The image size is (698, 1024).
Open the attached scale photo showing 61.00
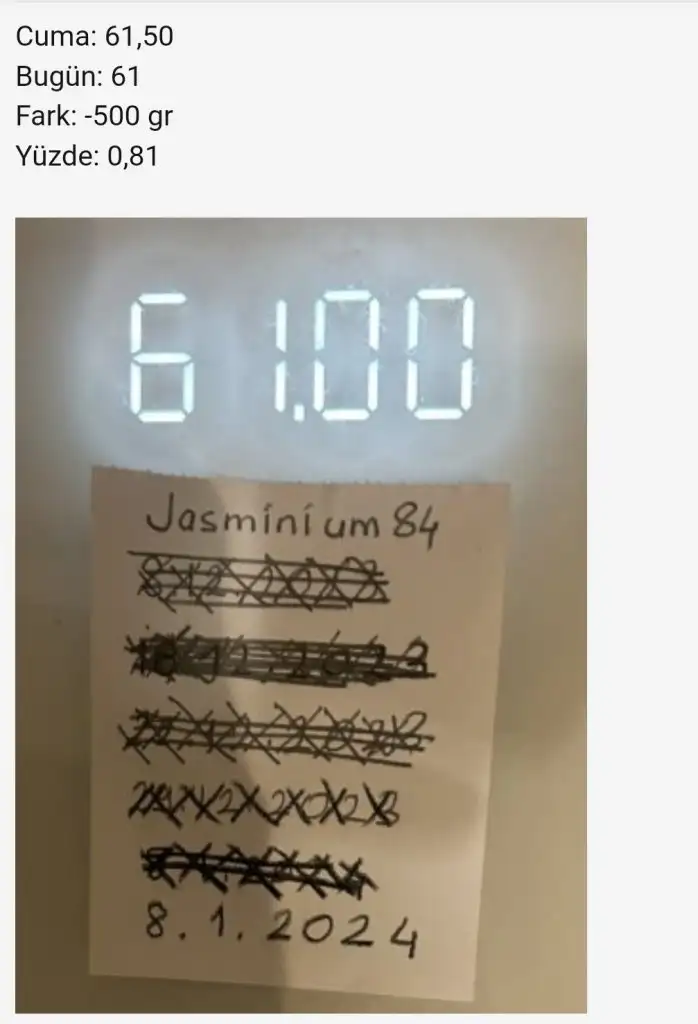[x=300, y=614]
